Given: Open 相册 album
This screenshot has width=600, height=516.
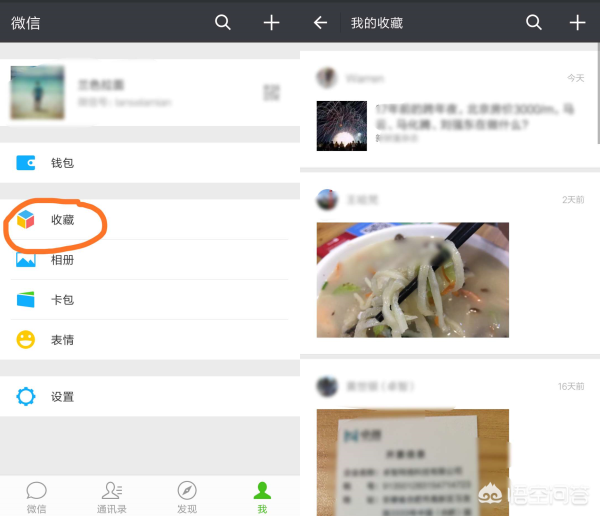Looking at the screenshot, I should pos(149,260).
